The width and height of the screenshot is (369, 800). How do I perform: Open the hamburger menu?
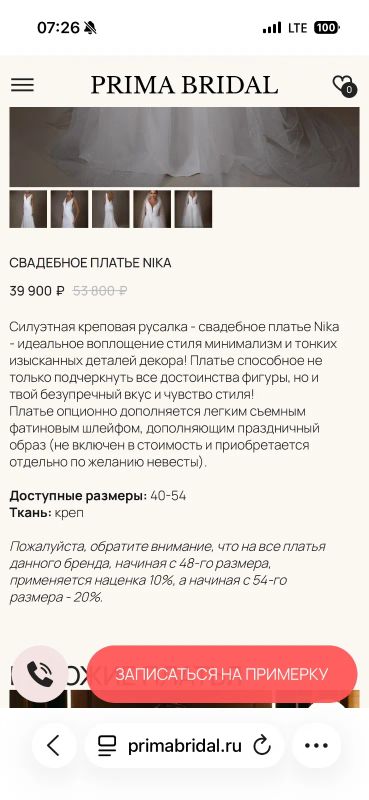pyautogui.click(x=22, y=85)
